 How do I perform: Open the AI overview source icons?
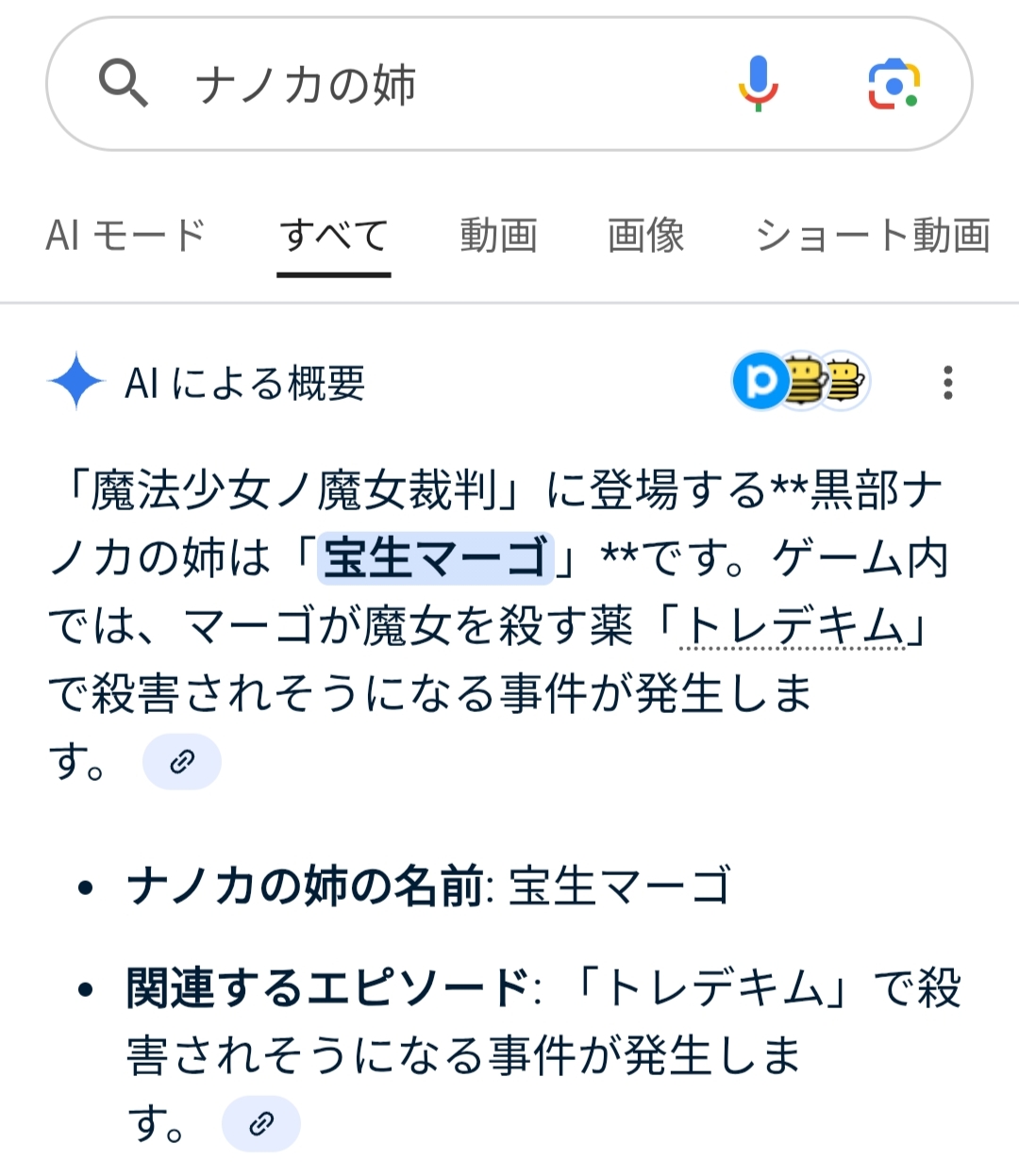pos(800,382)
